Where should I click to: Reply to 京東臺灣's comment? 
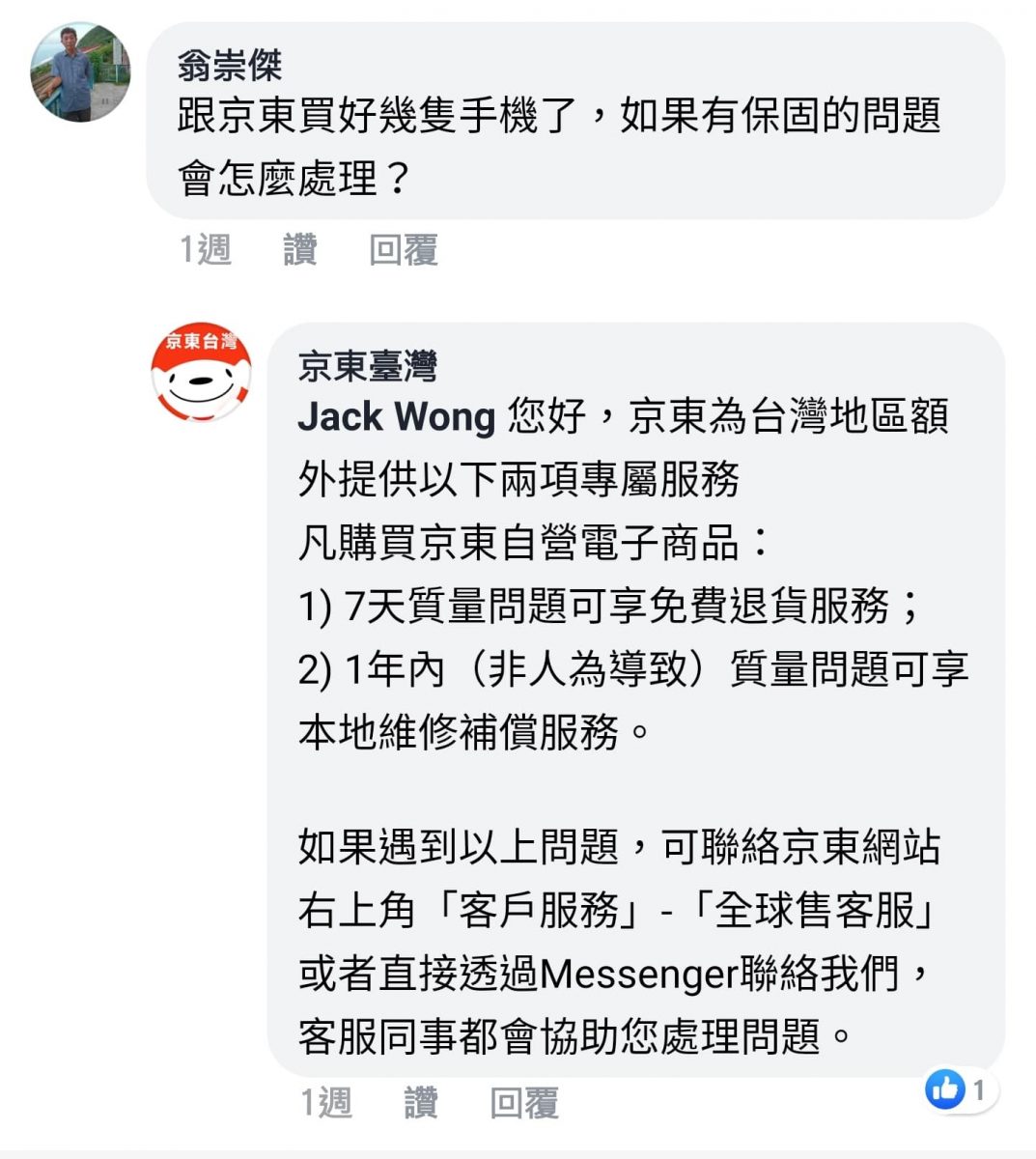(524, 1102)
